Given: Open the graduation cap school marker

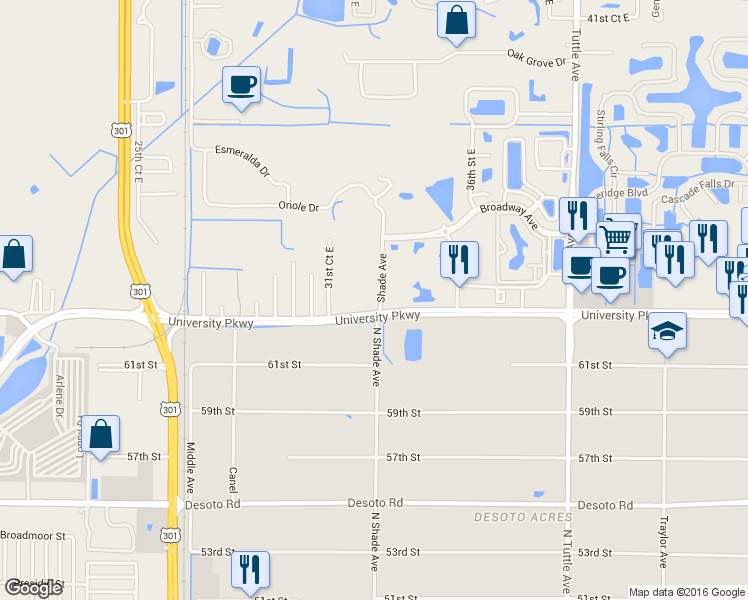Looking at the screenshot, I should click(667, 332).
